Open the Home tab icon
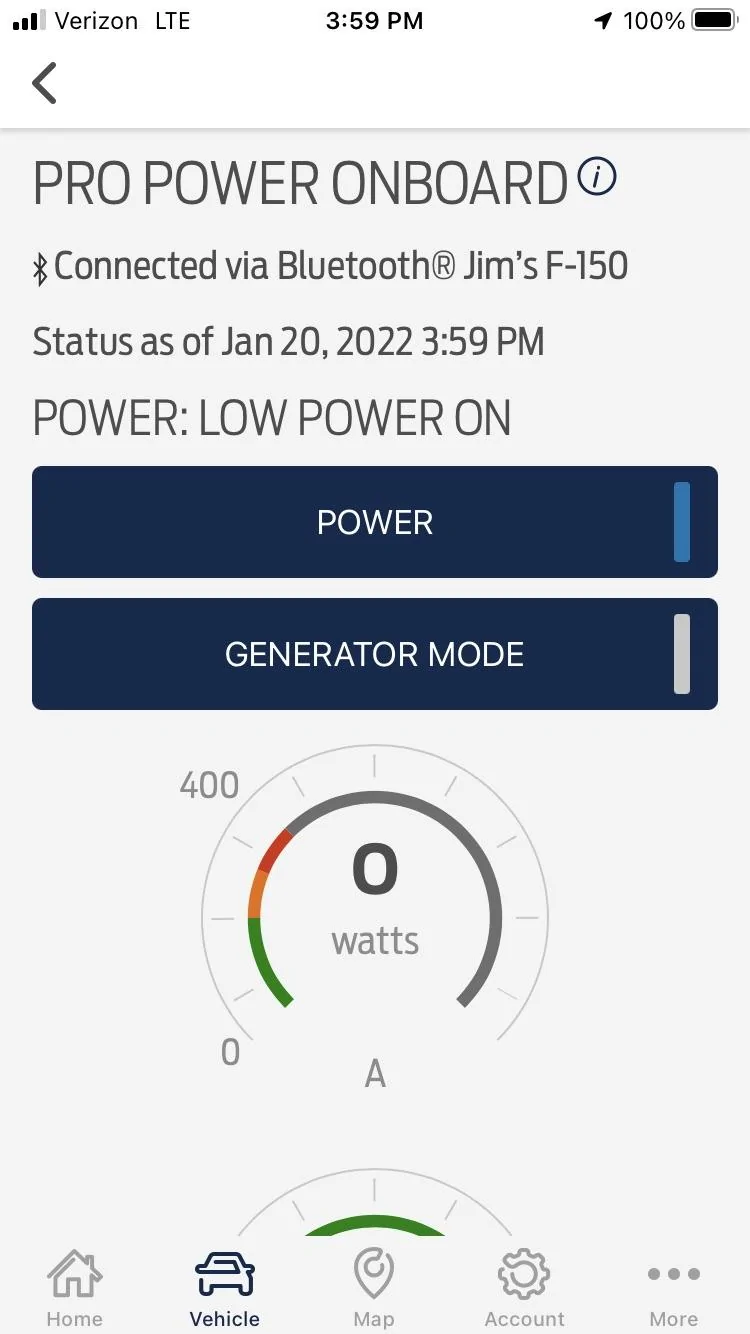Screen dimensions: 750x1334 click(75, 1275)
